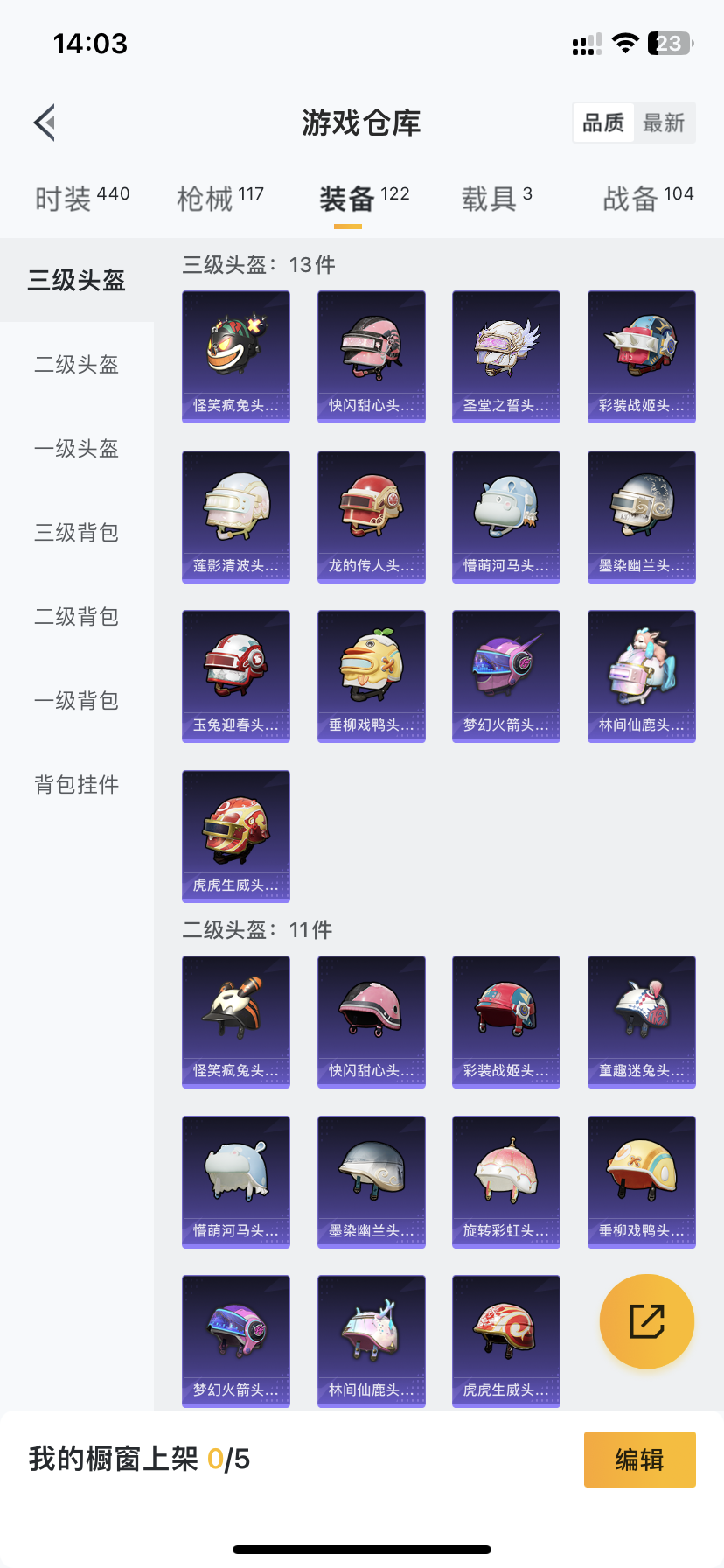Image resolution: width=724 pixels, height=1568 pixels.
Task: Open the 圣堂之誓 helmet item
Action: [x=506, y=357]
